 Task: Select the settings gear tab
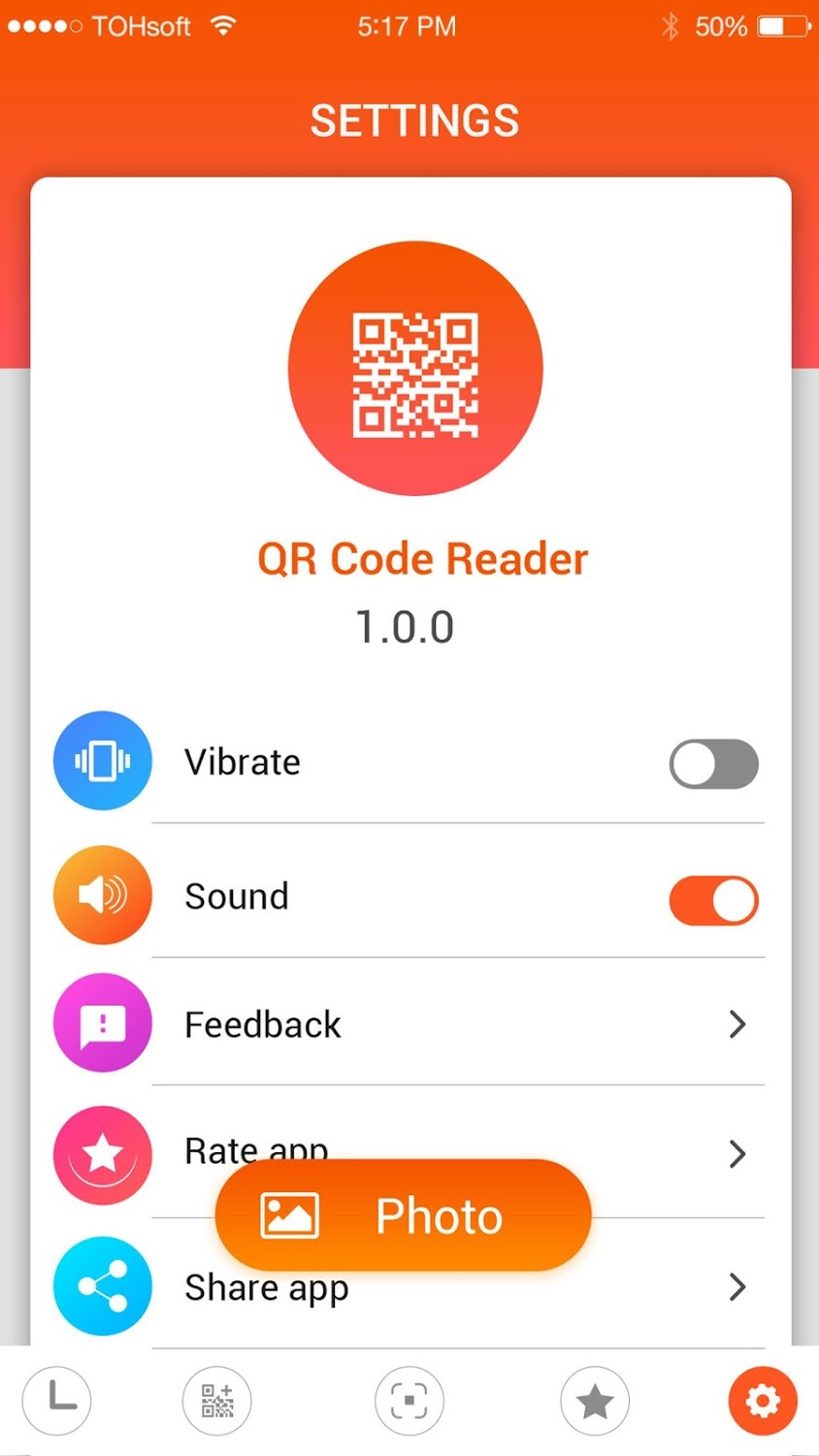[x=762, y=1400]
